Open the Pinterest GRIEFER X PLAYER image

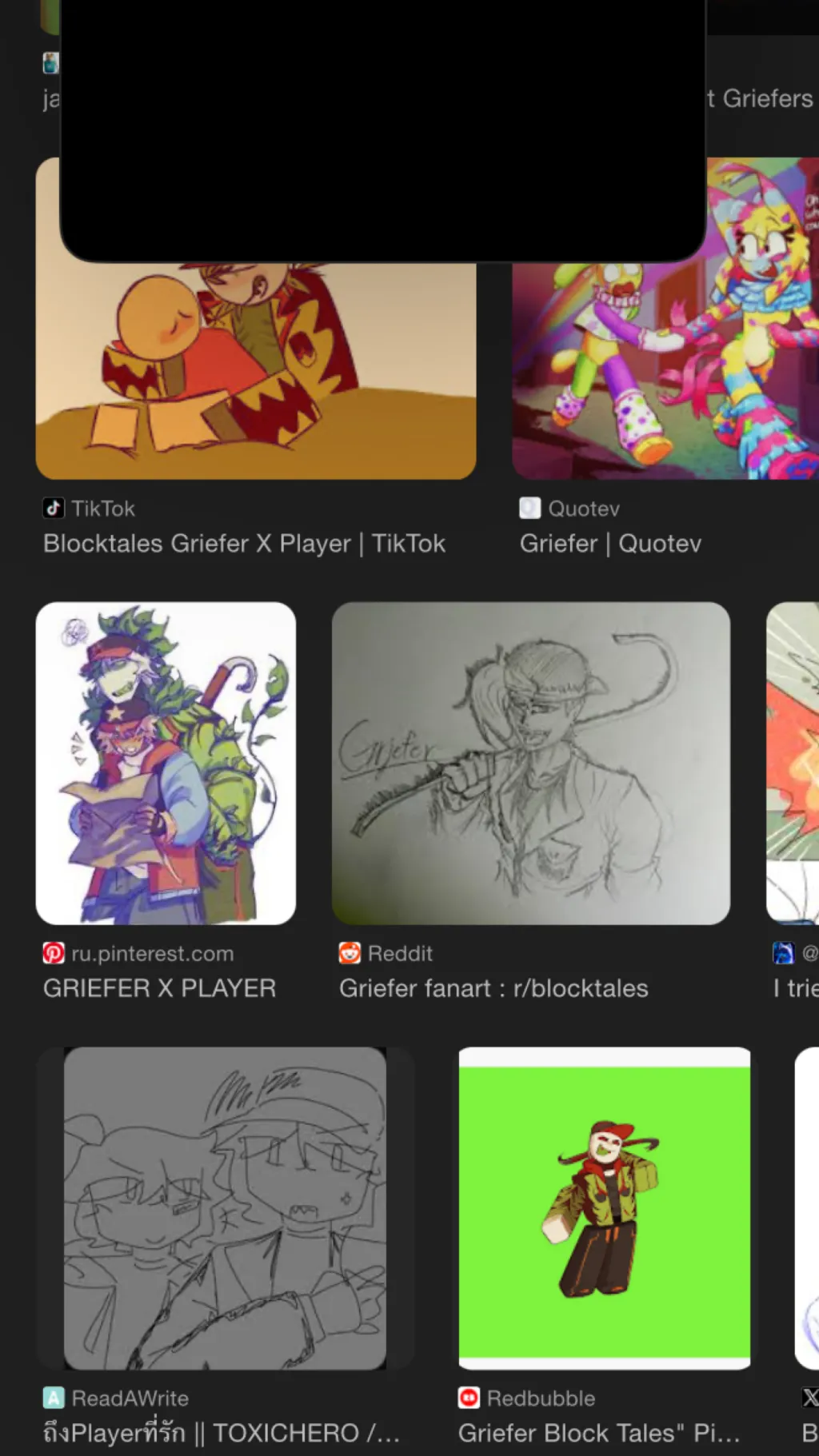[166, 763]
